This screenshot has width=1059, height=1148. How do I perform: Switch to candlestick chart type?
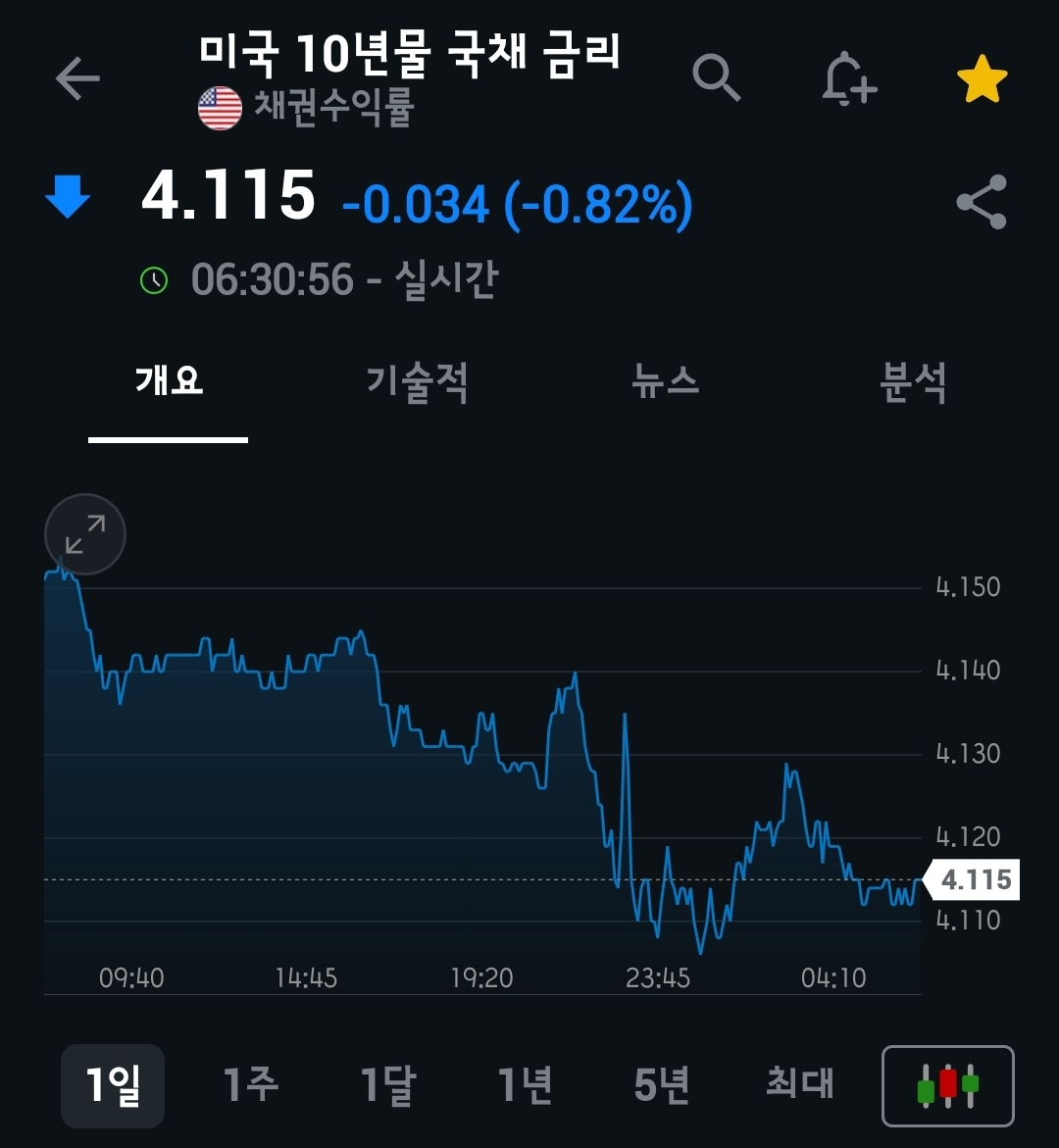[x=948, y=1086]
